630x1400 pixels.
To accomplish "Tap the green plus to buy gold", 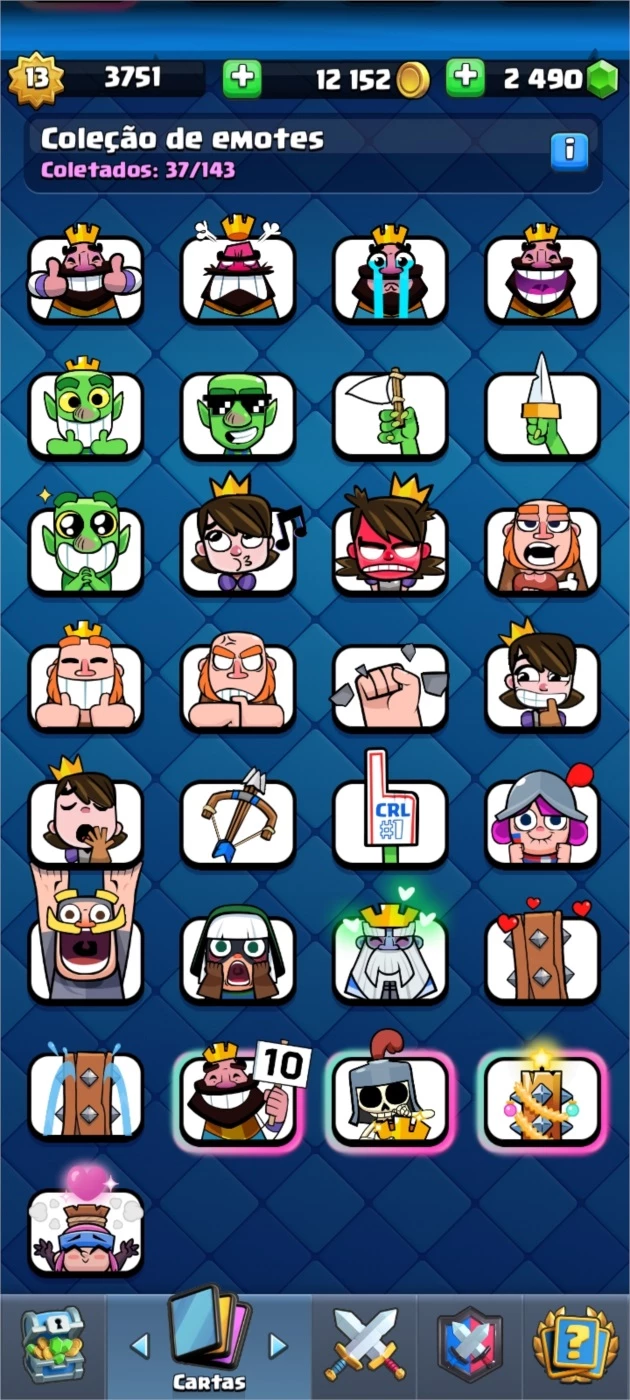I will (x=241, y=78).
